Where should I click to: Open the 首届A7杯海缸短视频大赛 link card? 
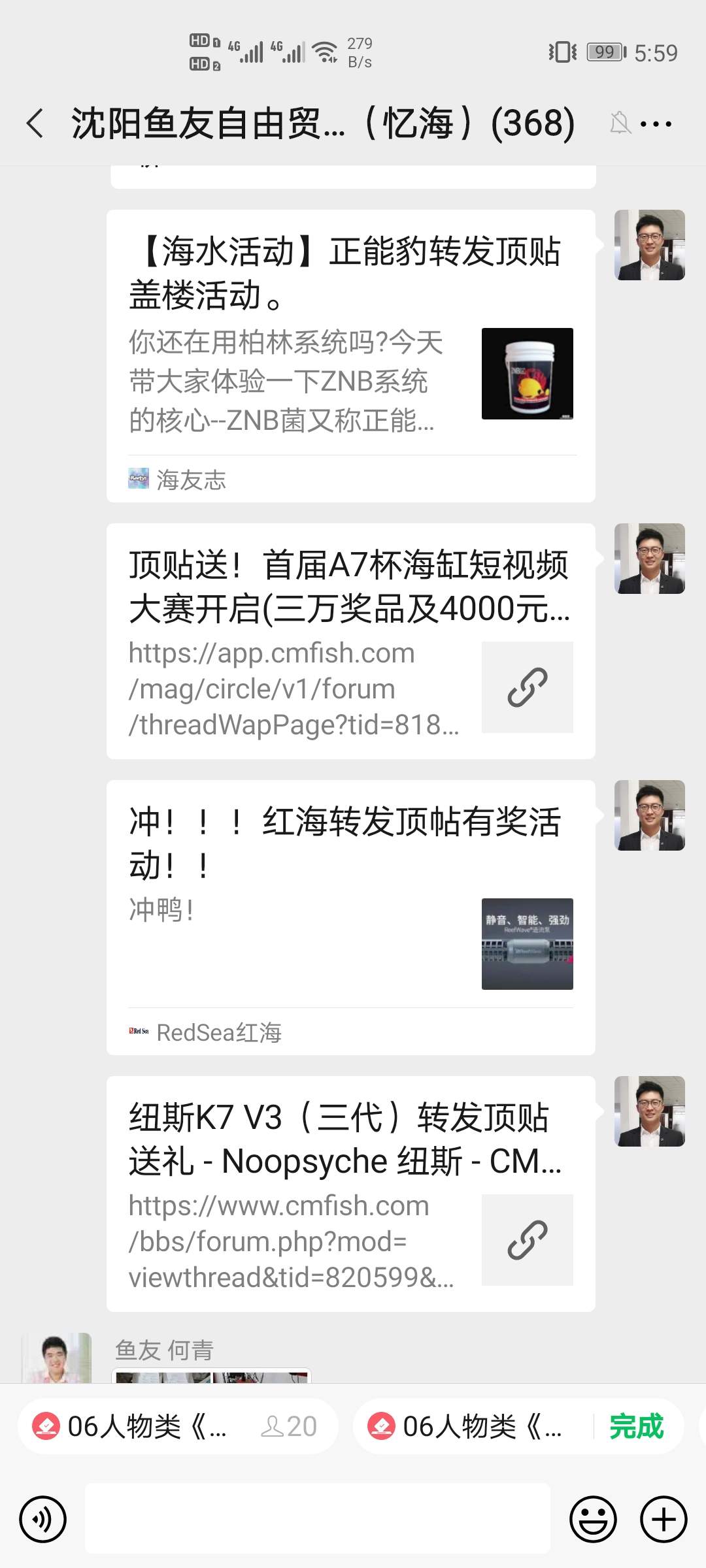pyautogui.click(x=350, y=641)
